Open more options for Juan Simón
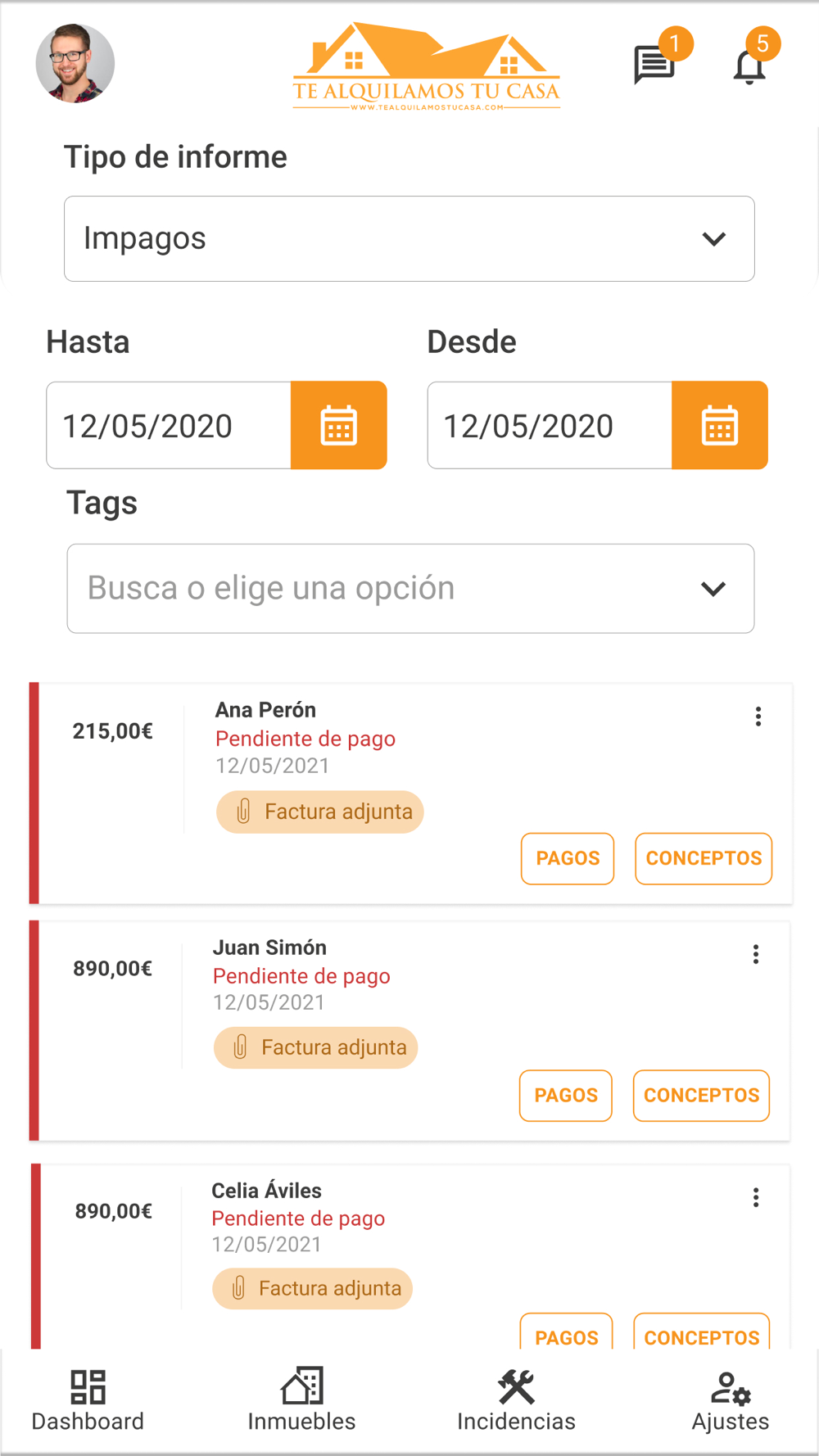The height and width of the screenshot is (1456, 819). [x=756, y=954]
